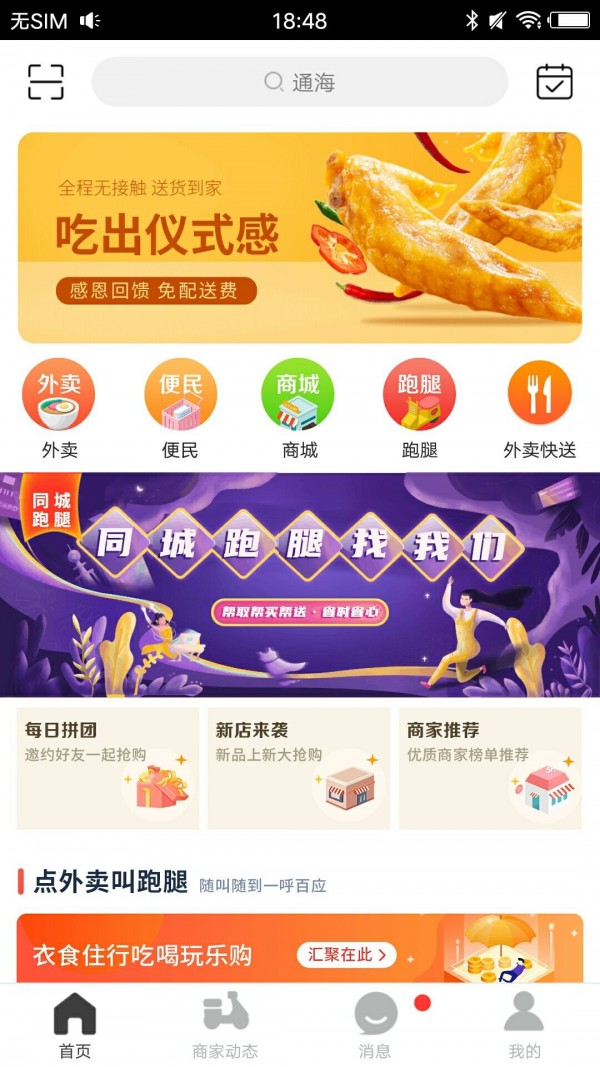Open the 跑腿 errand service
The image size is (600, 1067).
tap(420, 410)
